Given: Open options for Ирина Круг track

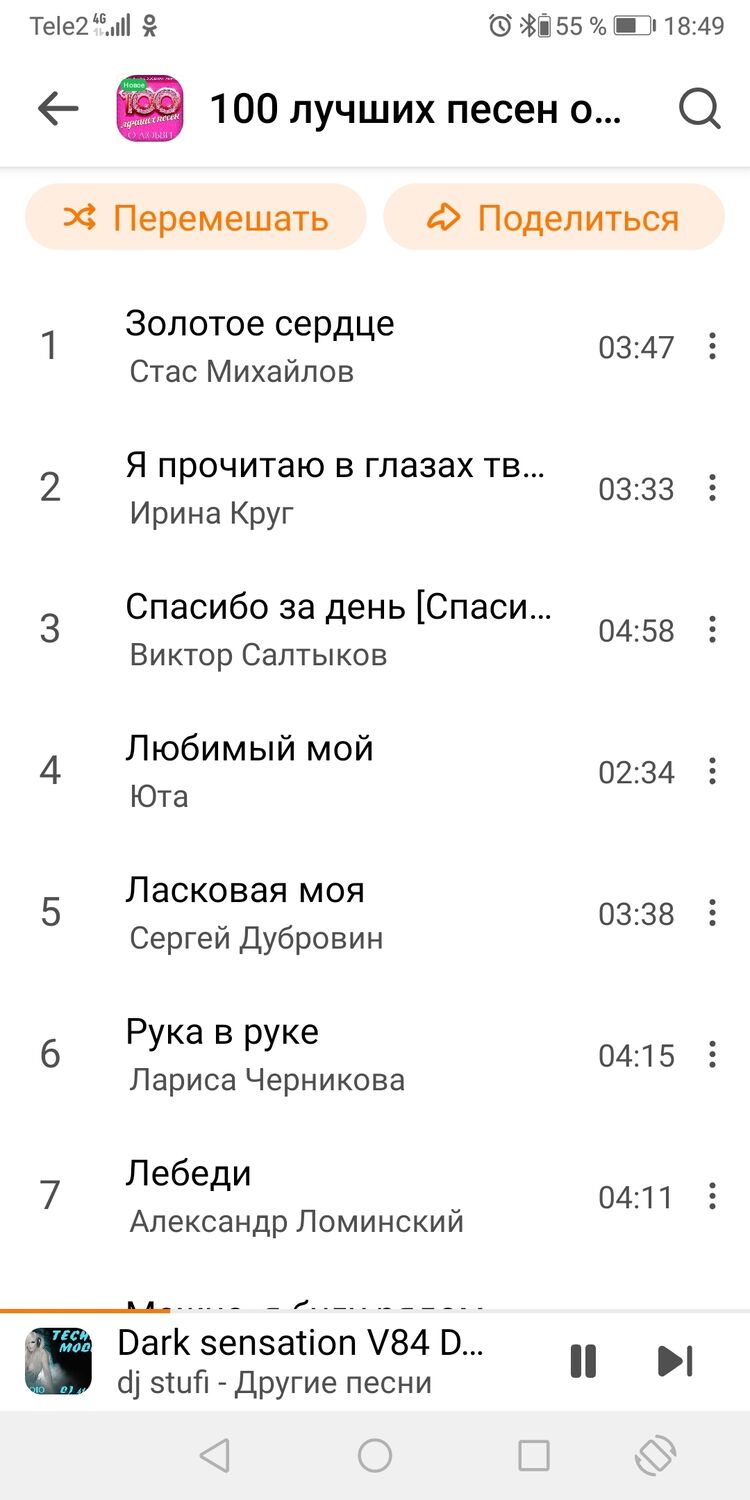Looking at the screenshot, I should [712, 488].
